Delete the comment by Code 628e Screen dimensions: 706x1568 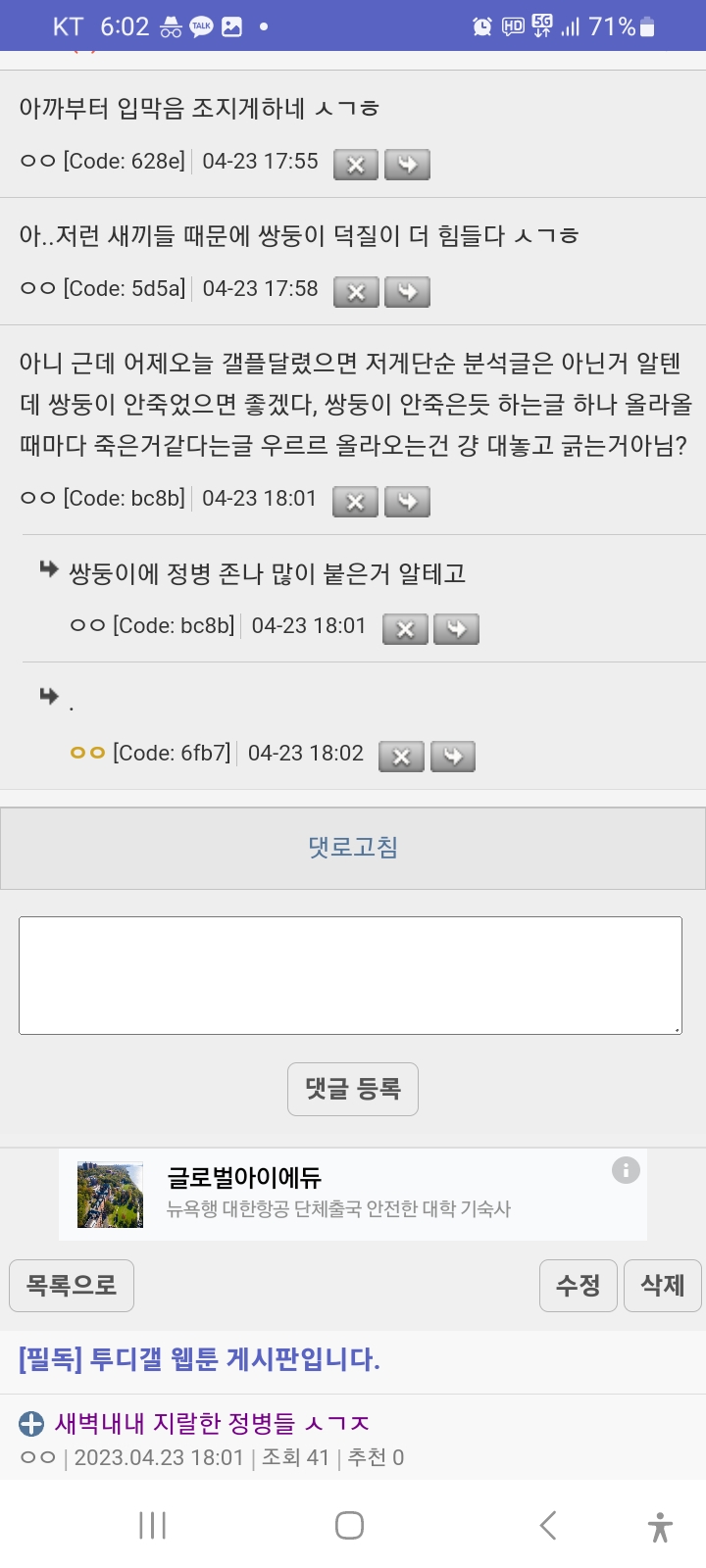356,165
